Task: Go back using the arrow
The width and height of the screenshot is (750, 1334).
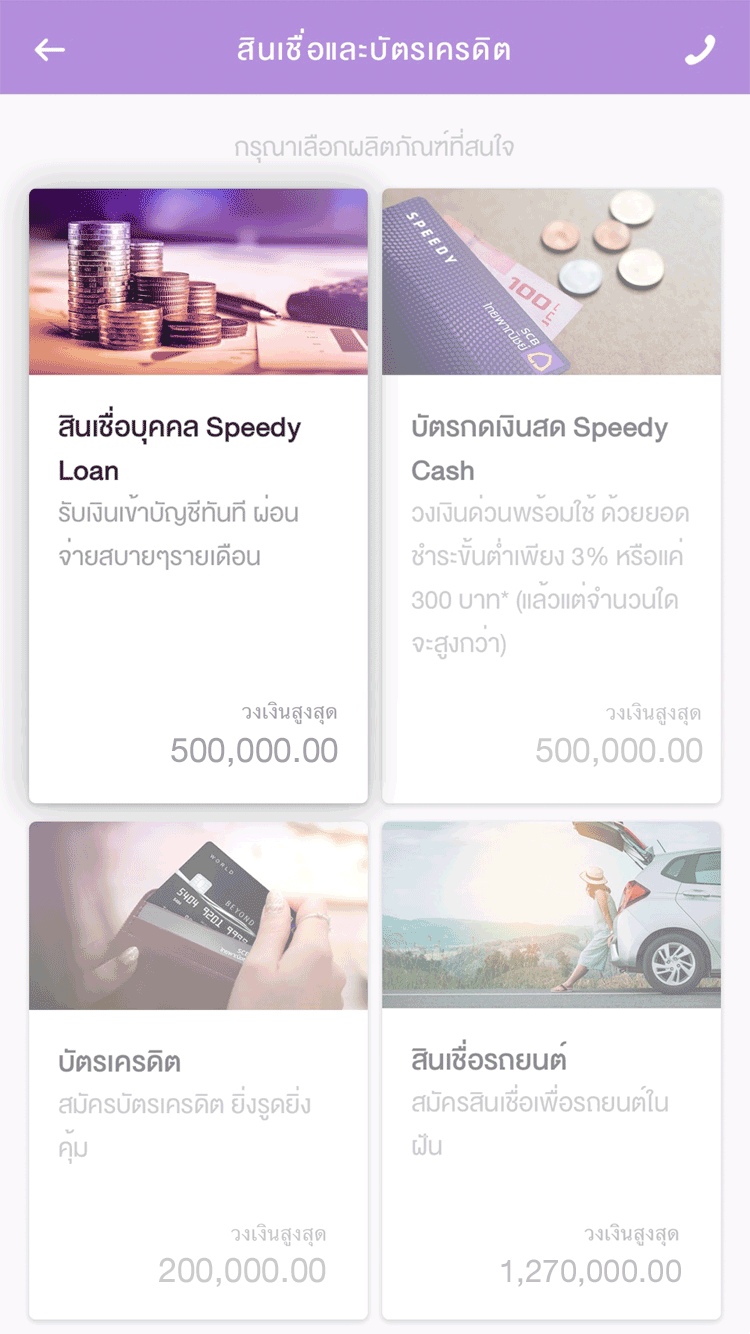Action: pyautogui.click(x=50, y=49)
